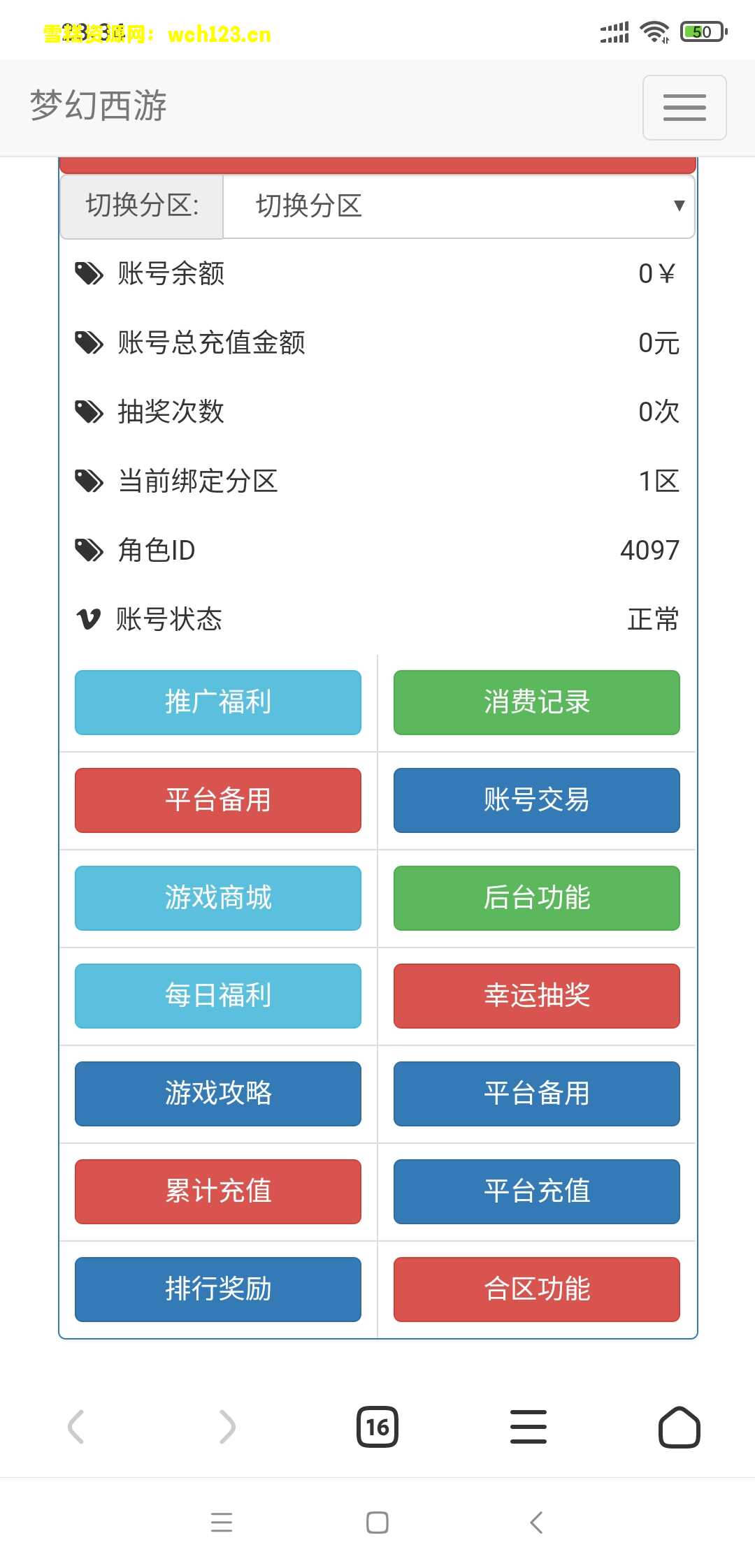Image resolution: width=755 pixels, height=1568 pixels.
Task: Open the 切换分区 partition dropdown
Action: pyautogui.click(x=458, y=205)
